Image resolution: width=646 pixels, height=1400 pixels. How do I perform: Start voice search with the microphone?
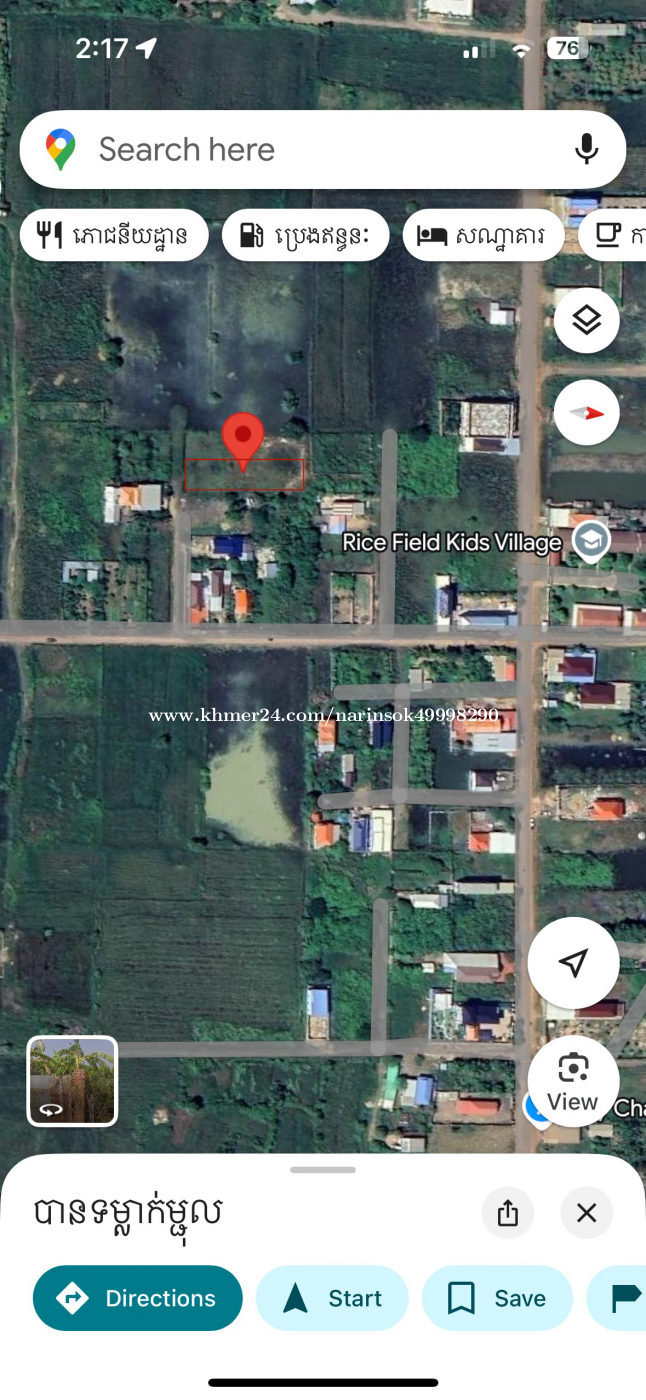coord(586,150)
